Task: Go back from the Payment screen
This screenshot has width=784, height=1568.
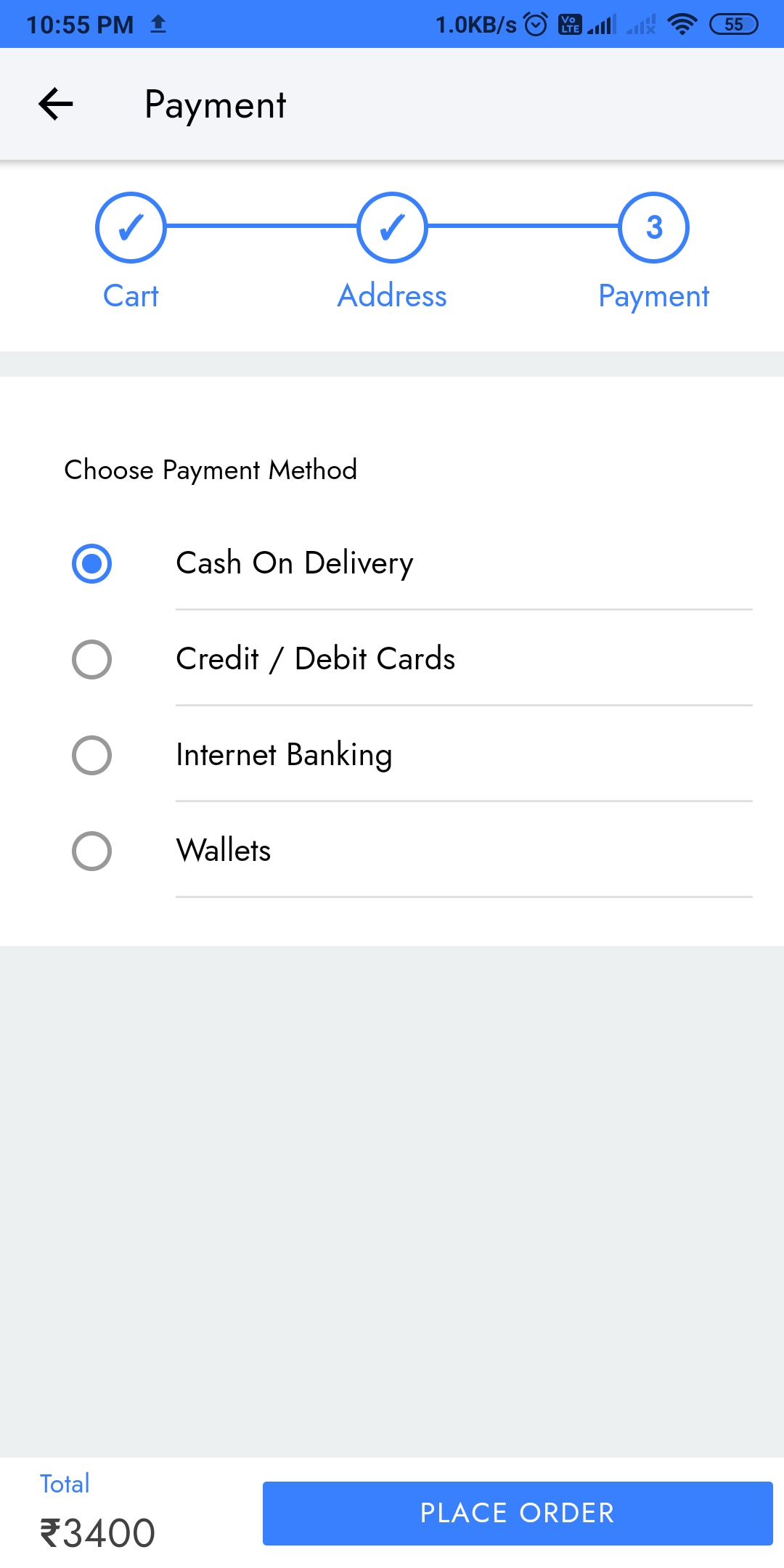Action: tap(56, 104)
